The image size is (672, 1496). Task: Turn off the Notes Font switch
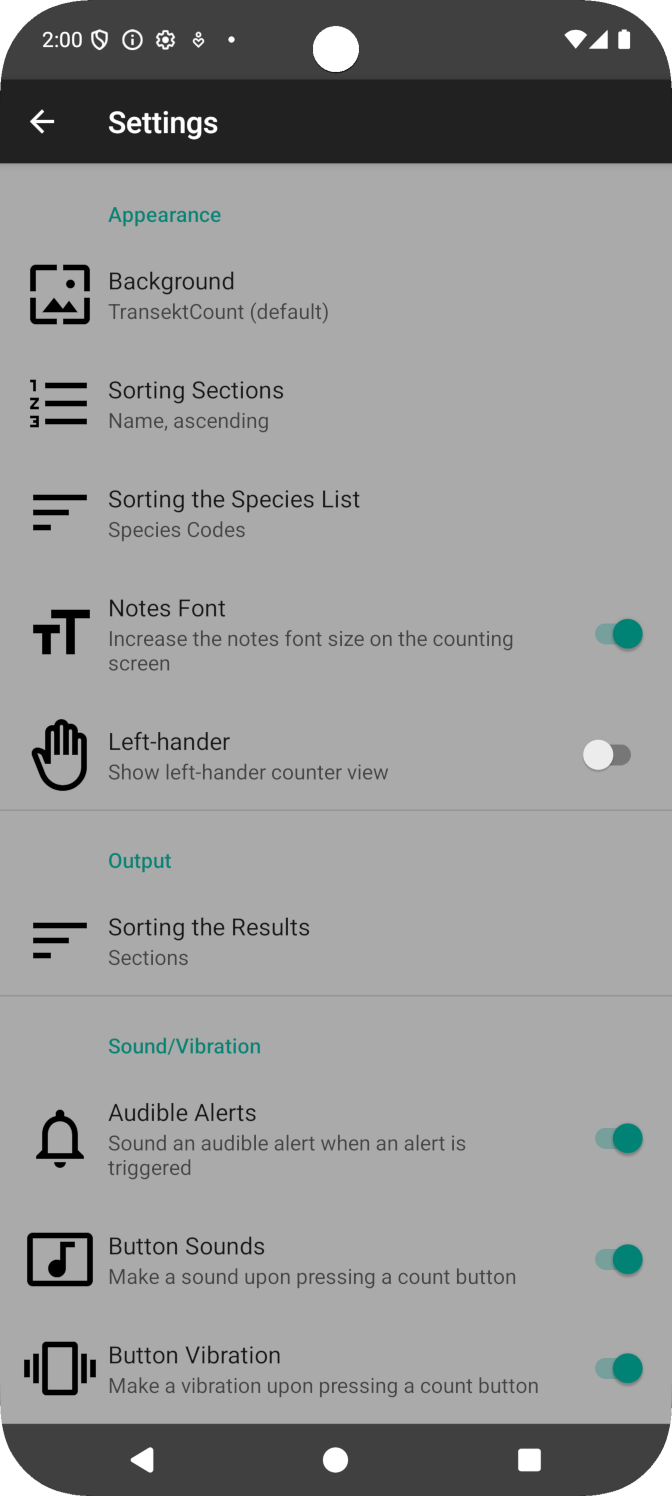tap(618, 634)
